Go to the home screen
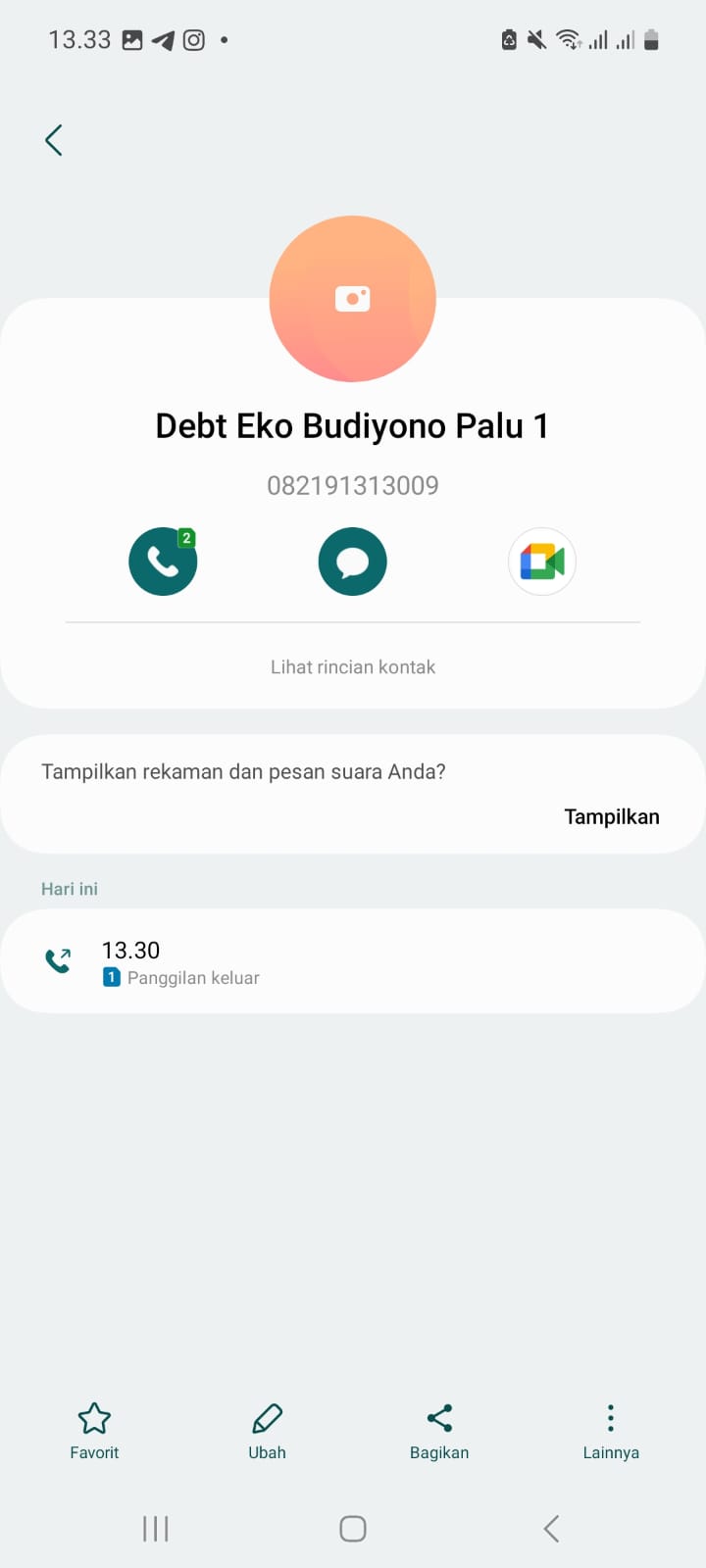 pyautogui.click(x=353, y=1528)
